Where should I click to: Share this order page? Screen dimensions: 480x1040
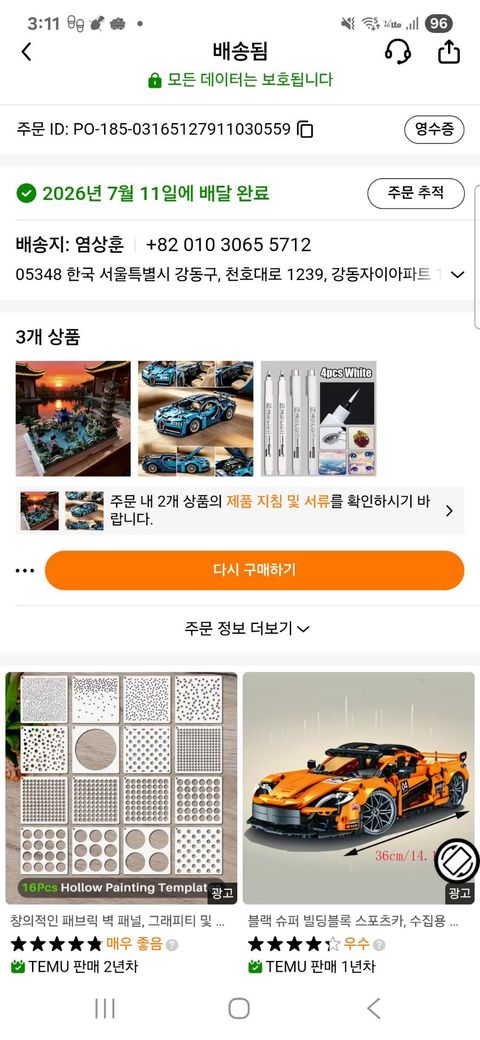pos(449,51)
